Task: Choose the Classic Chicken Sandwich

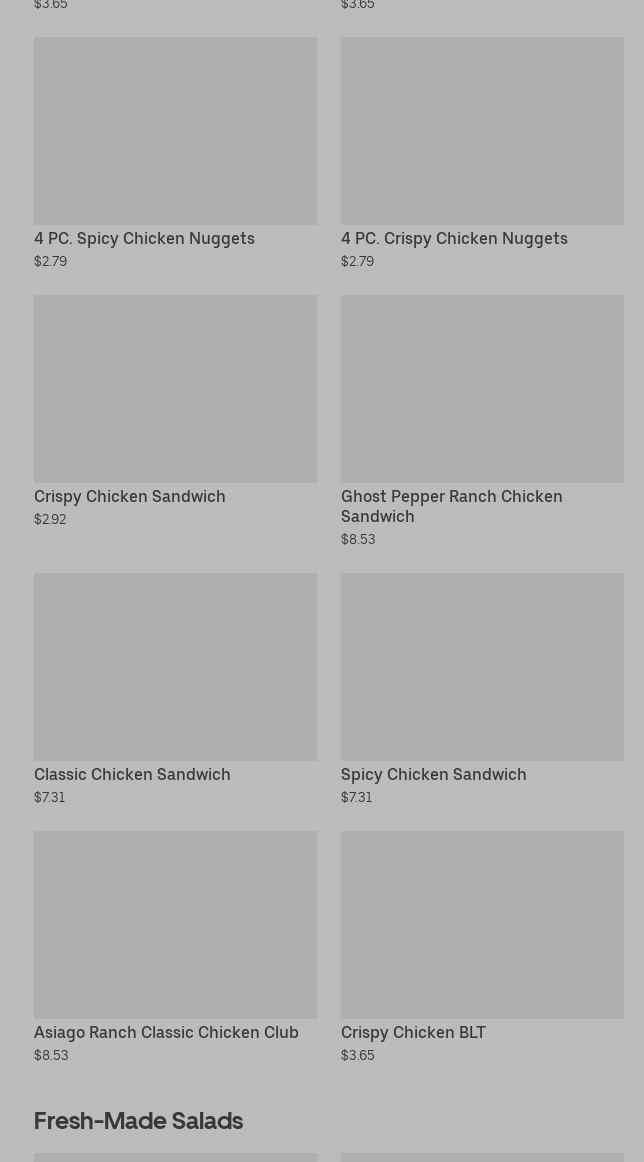Action: point(175,686)
